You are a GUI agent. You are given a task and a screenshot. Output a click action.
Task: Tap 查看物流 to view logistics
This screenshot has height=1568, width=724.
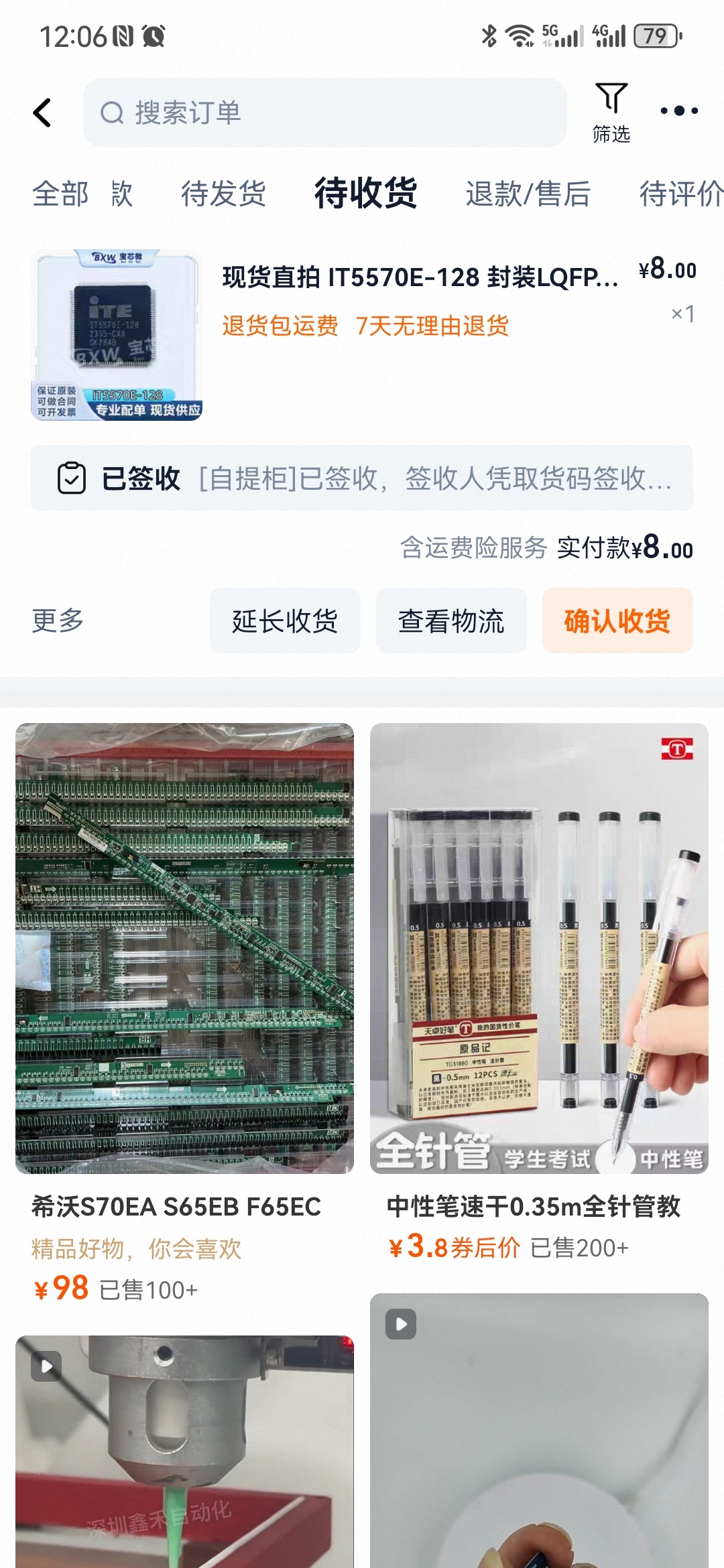pyautogui.click(x=451, y=620)
